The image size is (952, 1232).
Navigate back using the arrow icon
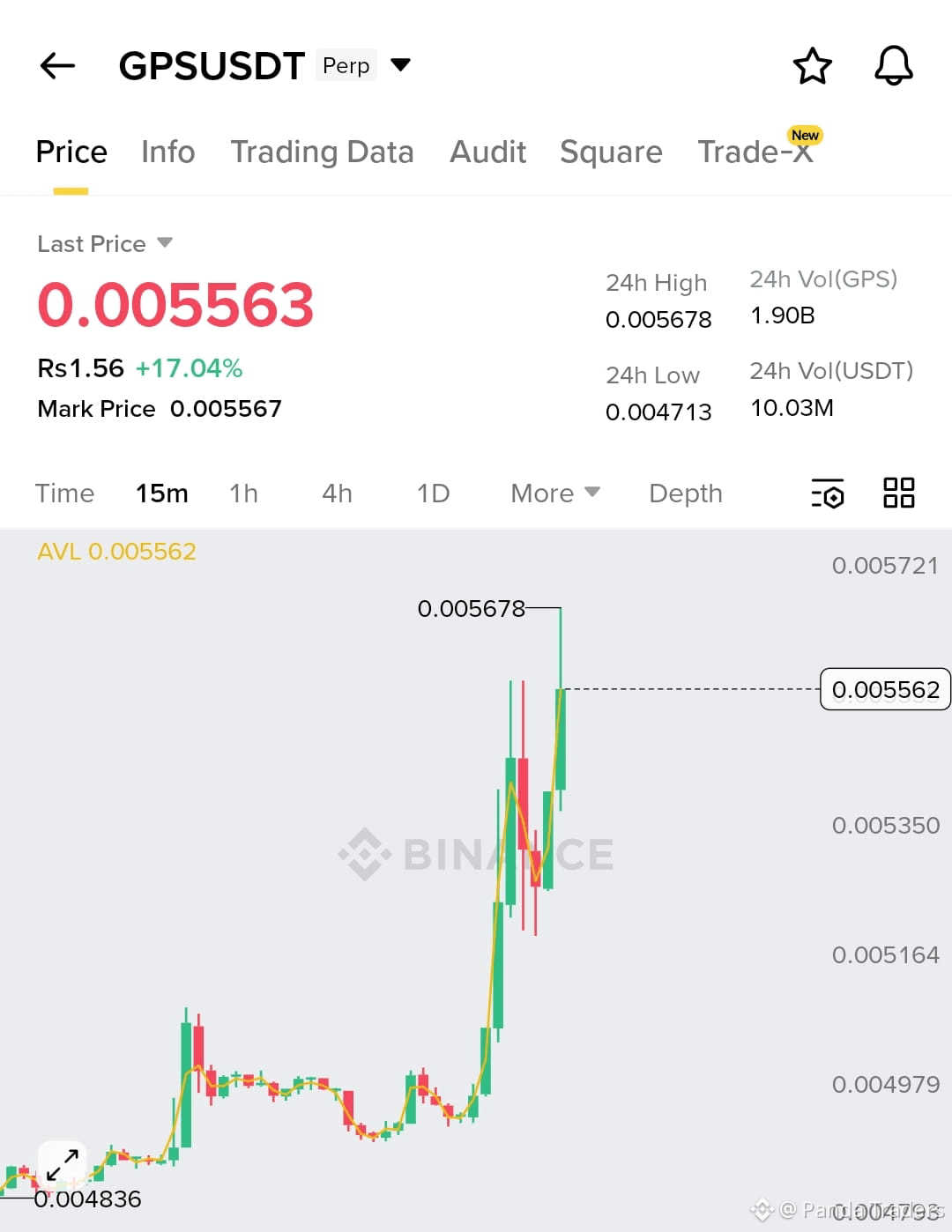pyautogui.click(x=56, y=65)
